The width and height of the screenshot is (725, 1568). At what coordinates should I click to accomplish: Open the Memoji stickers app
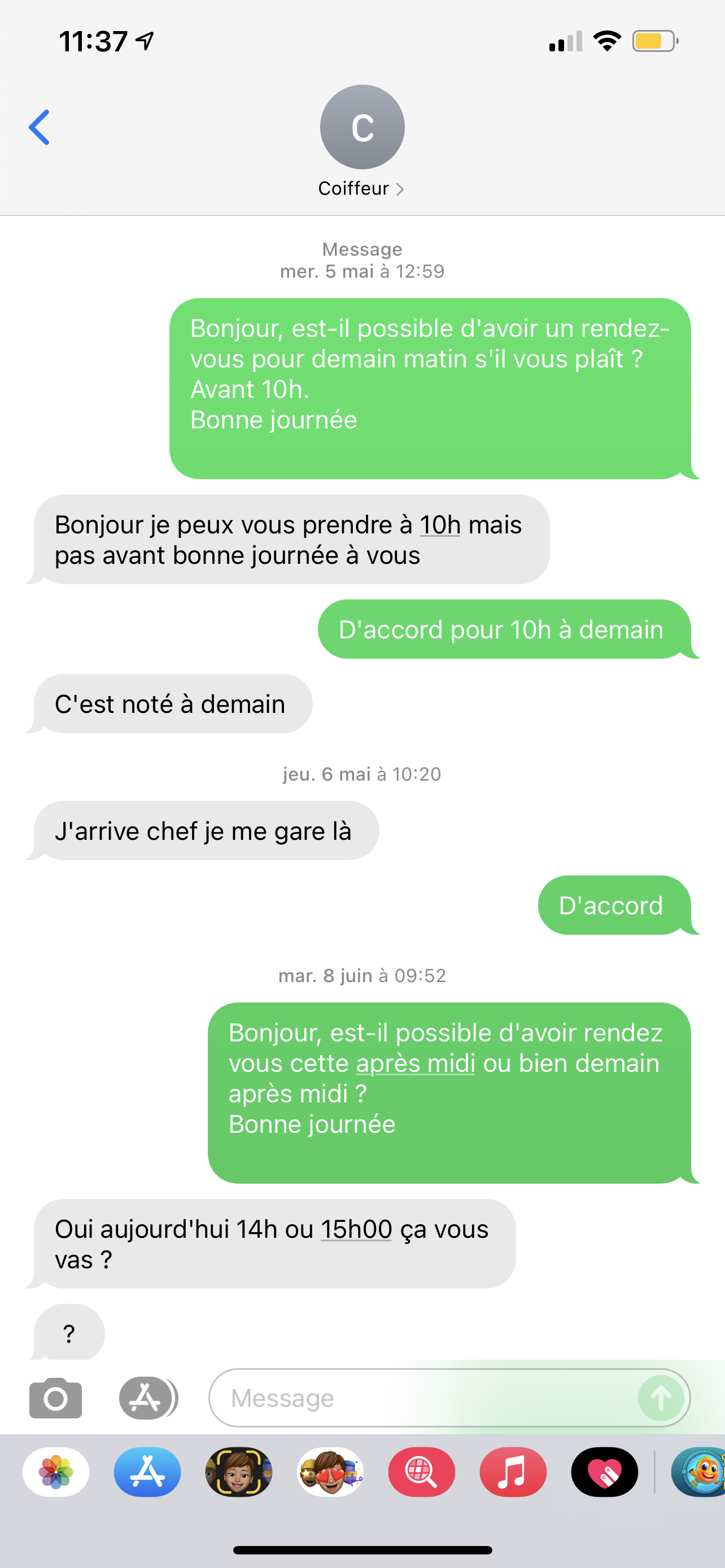point(330,1473)
